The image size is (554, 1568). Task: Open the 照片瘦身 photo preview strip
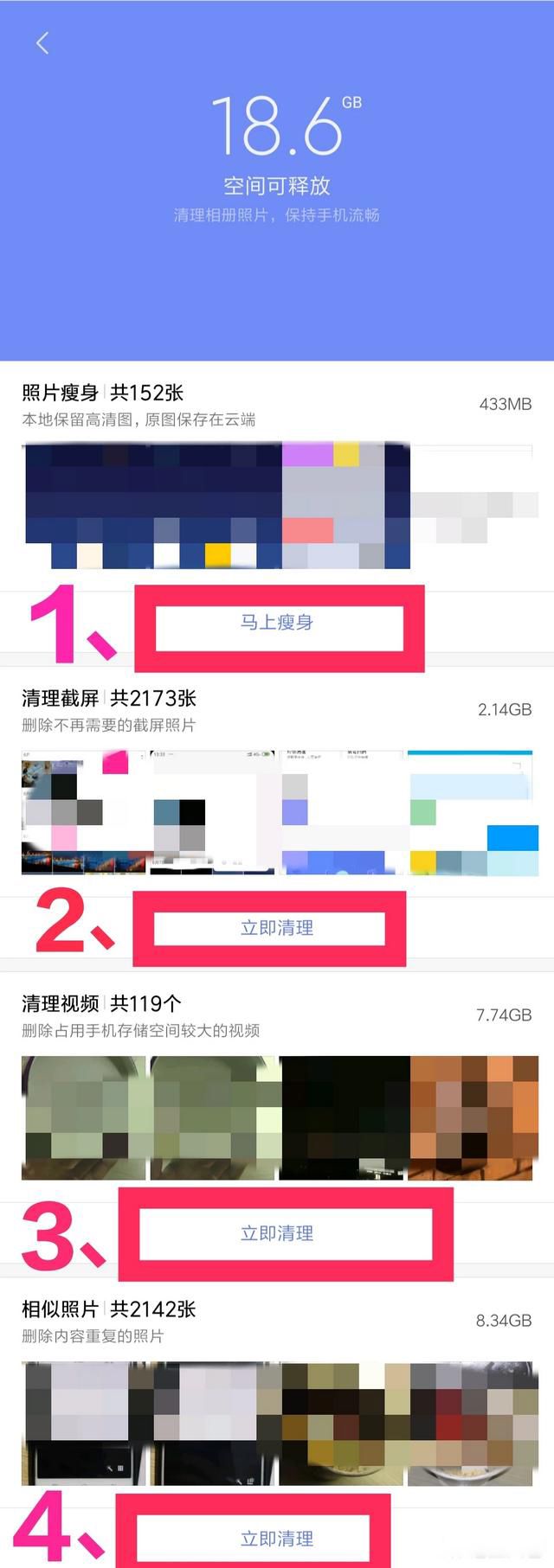[x=277, y=506]
